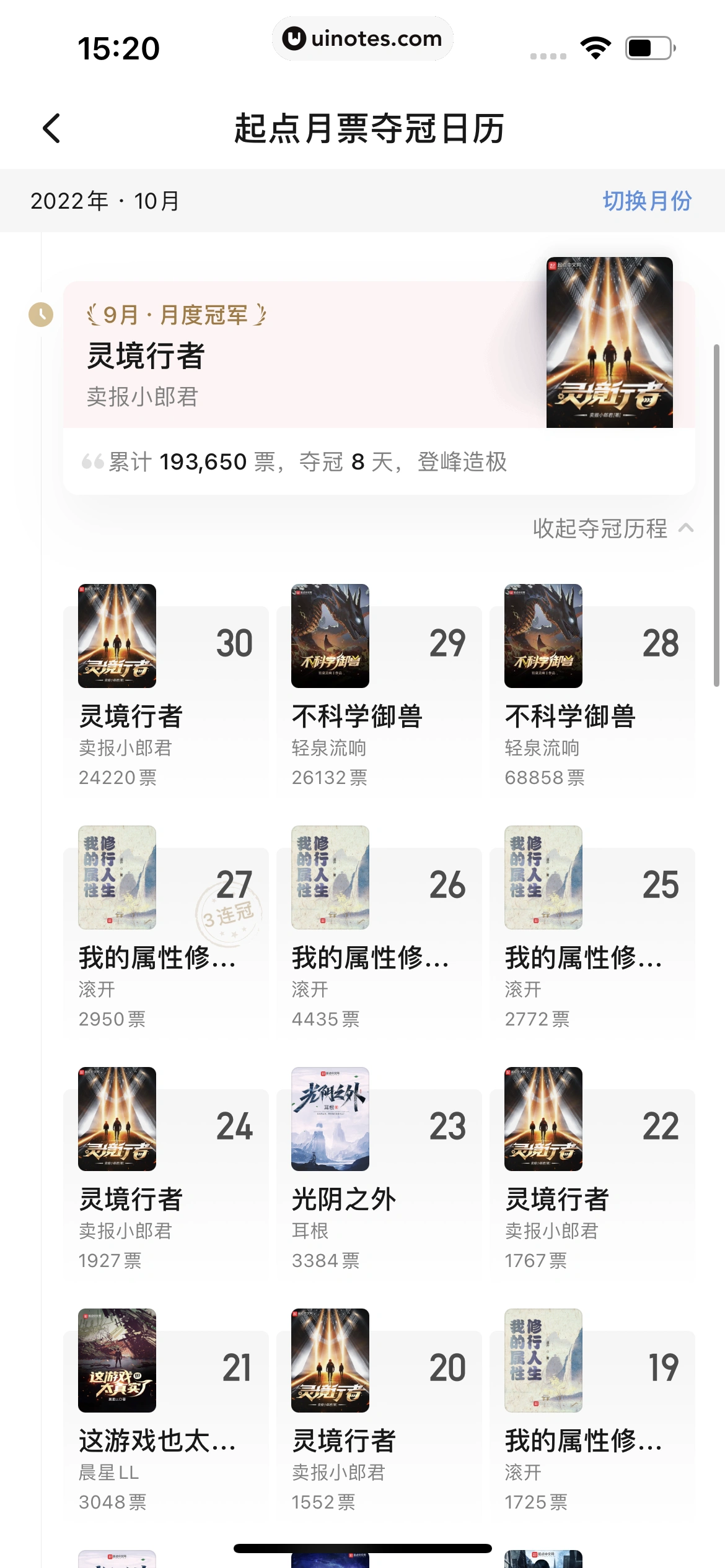
Task: Tap the uinotes.com logo capsule
Action: (362, 38)
